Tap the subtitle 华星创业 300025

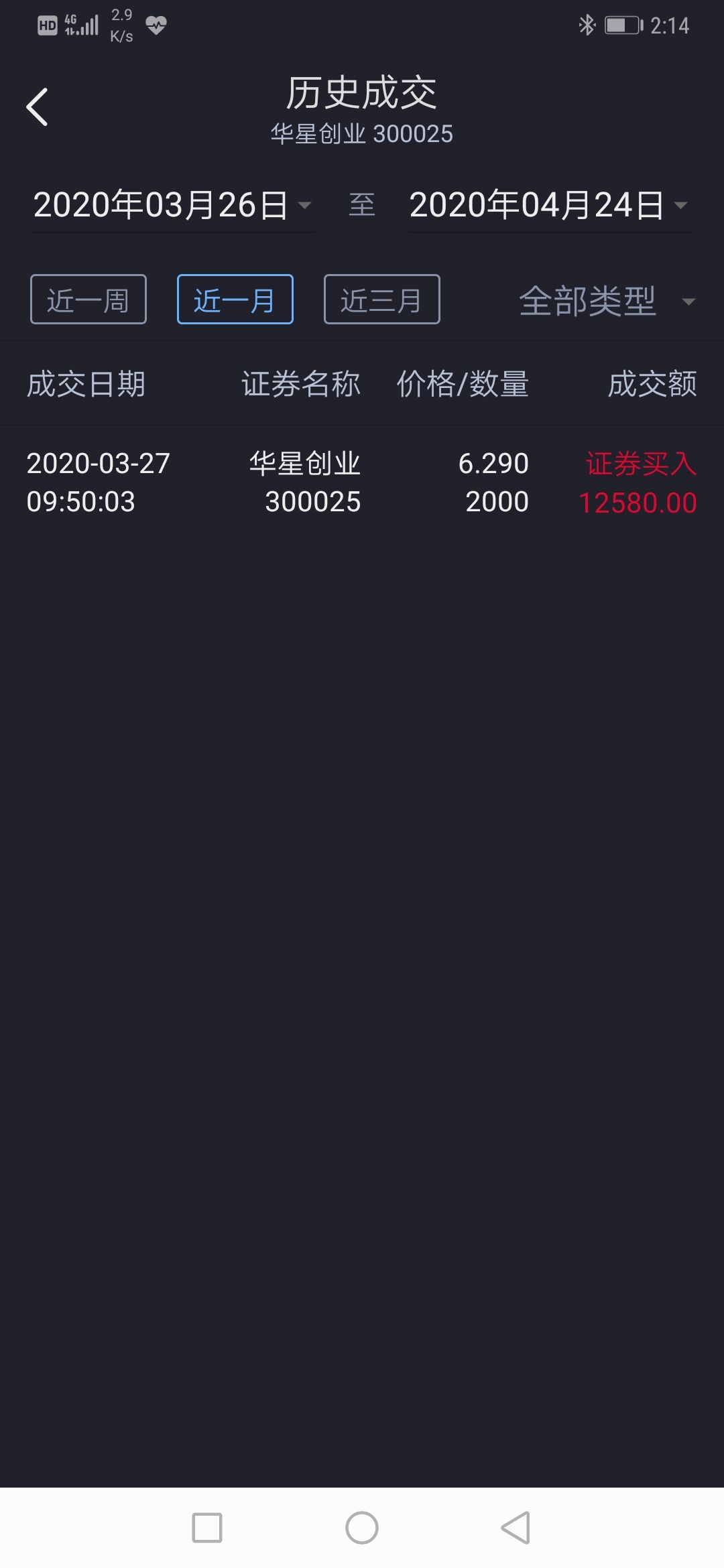[x=362, y=133]
